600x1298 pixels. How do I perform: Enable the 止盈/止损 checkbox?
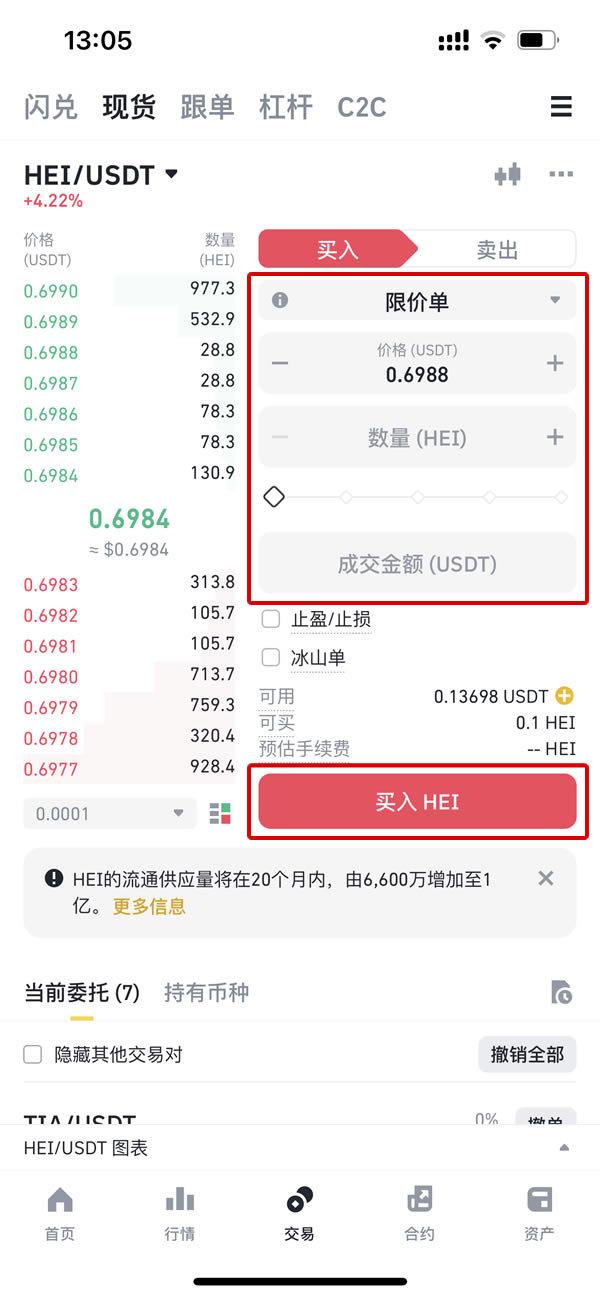tap(270, 619)
